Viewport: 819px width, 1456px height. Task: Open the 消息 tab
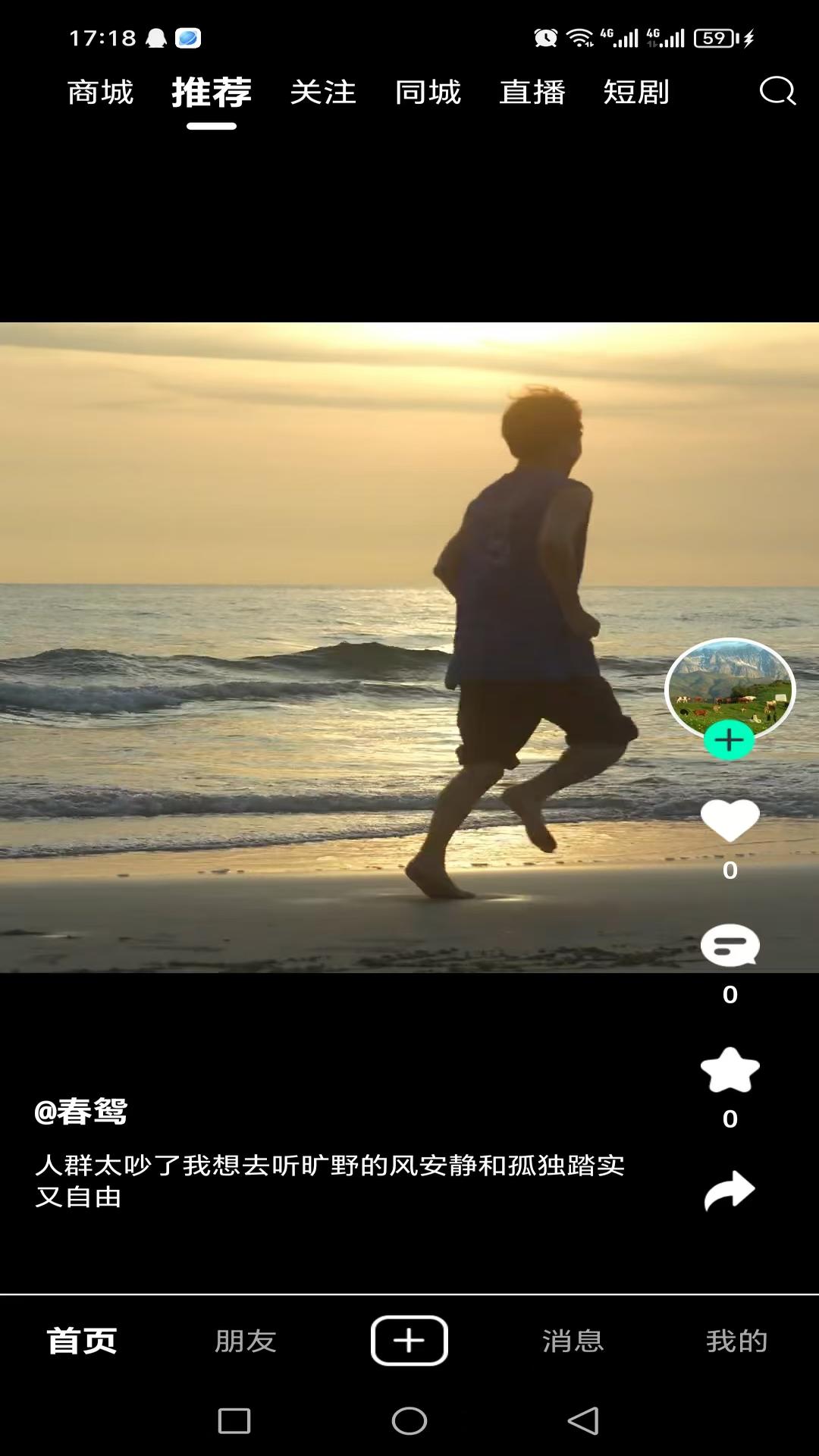[573, 1341]
